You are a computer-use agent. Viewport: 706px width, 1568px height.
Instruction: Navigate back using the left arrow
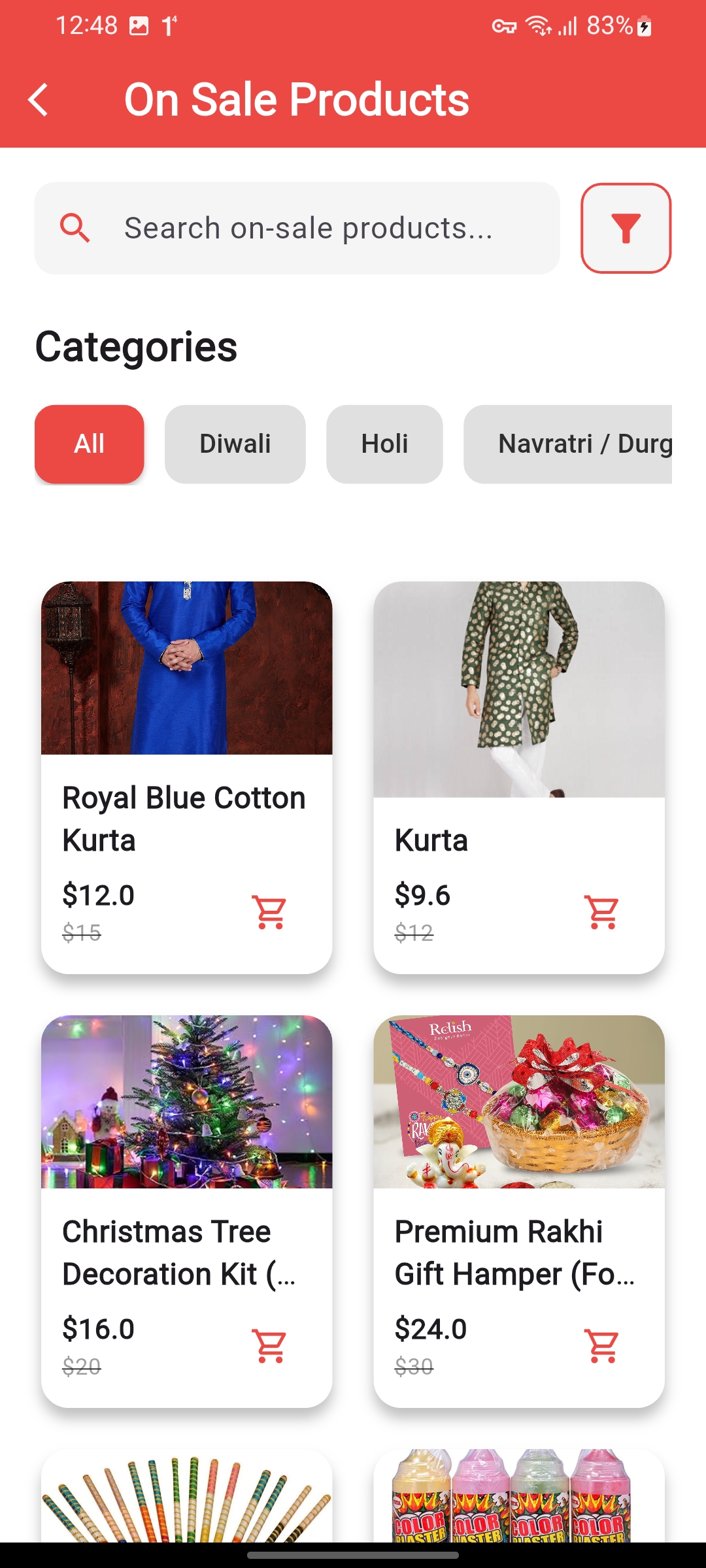point(39,98)
